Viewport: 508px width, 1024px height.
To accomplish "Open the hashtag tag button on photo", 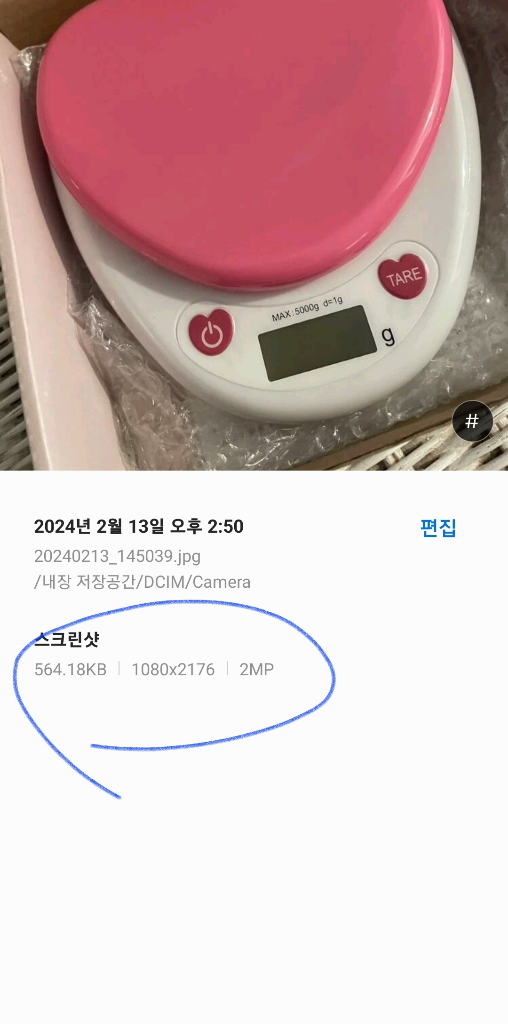I will tap(472, 421).
